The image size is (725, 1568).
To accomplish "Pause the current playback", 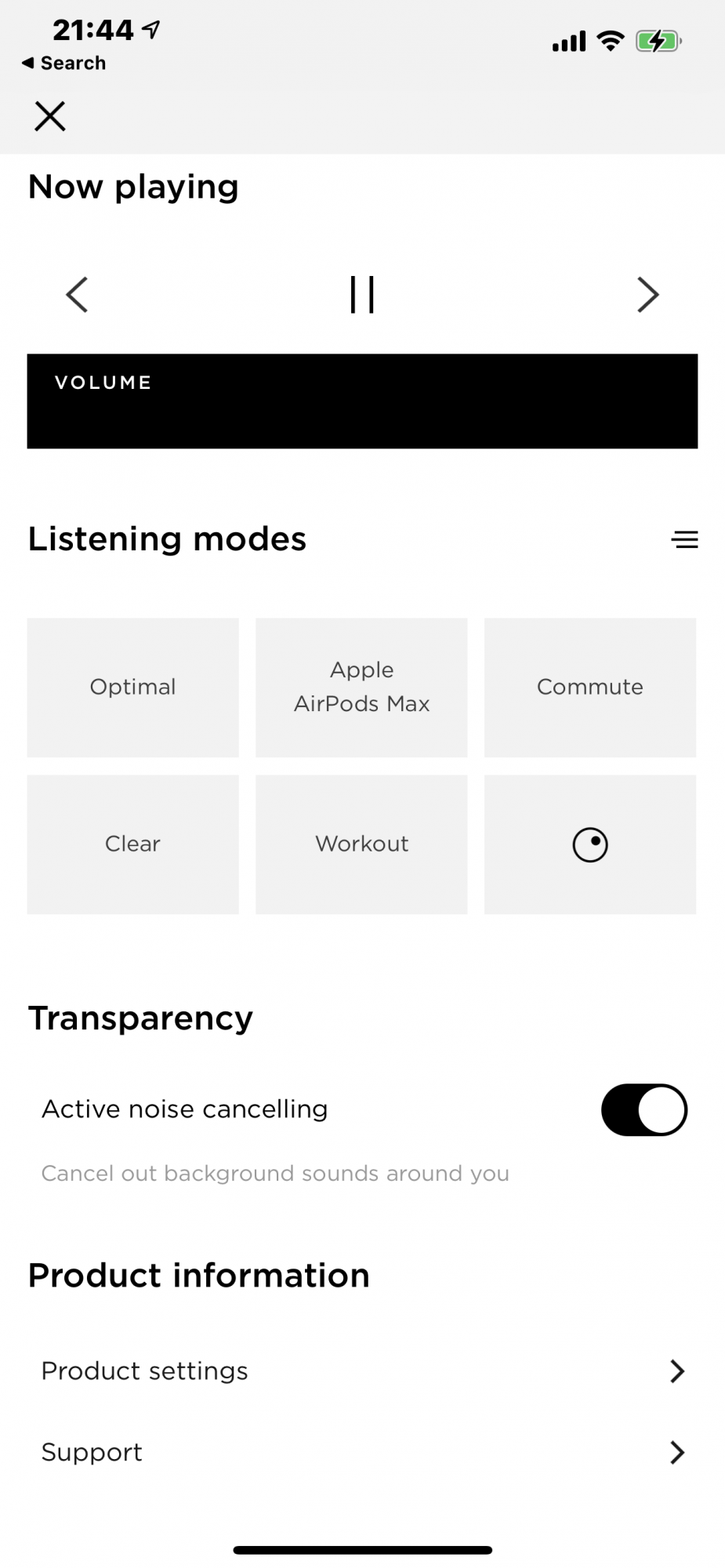I will point(362,295).
